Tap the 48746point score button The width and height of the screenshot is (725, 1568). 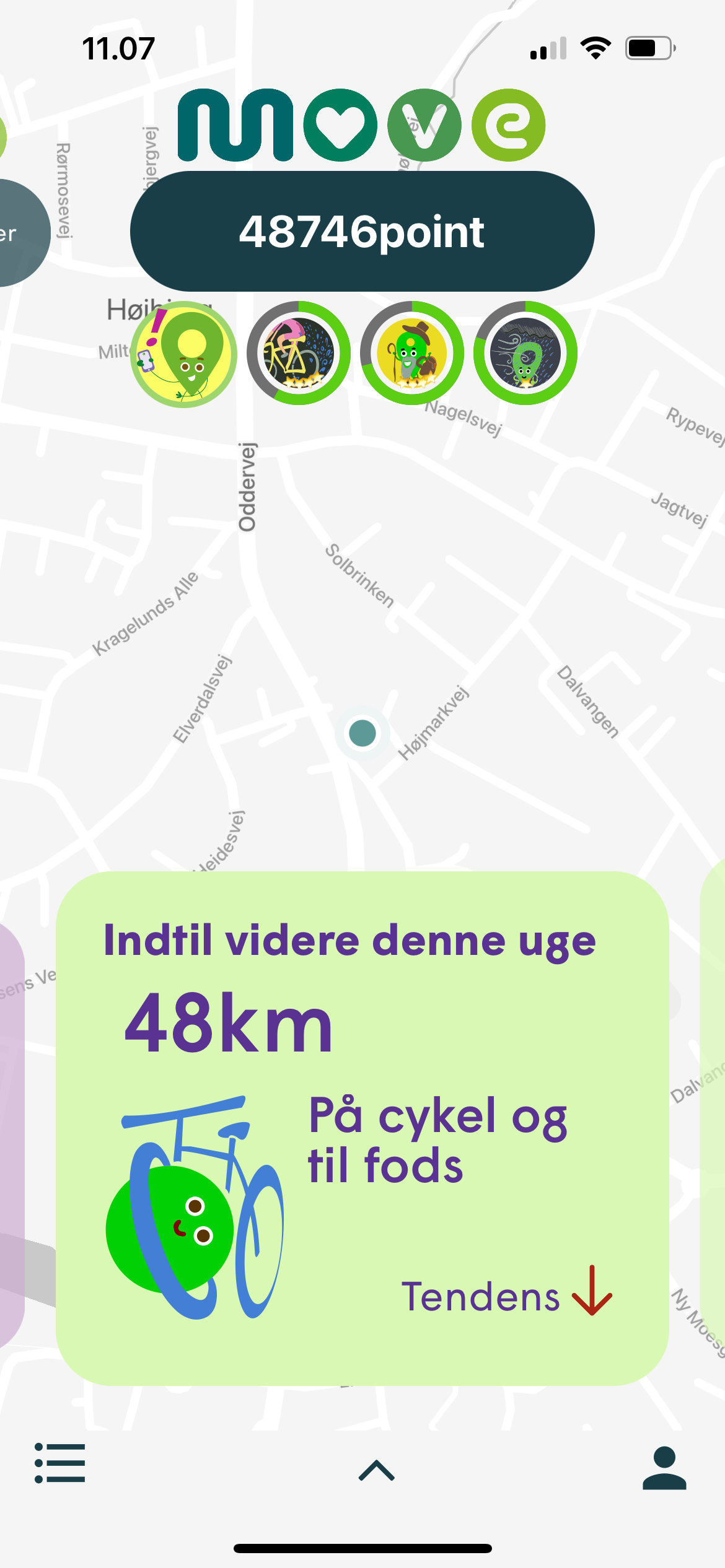click(362, 232)
